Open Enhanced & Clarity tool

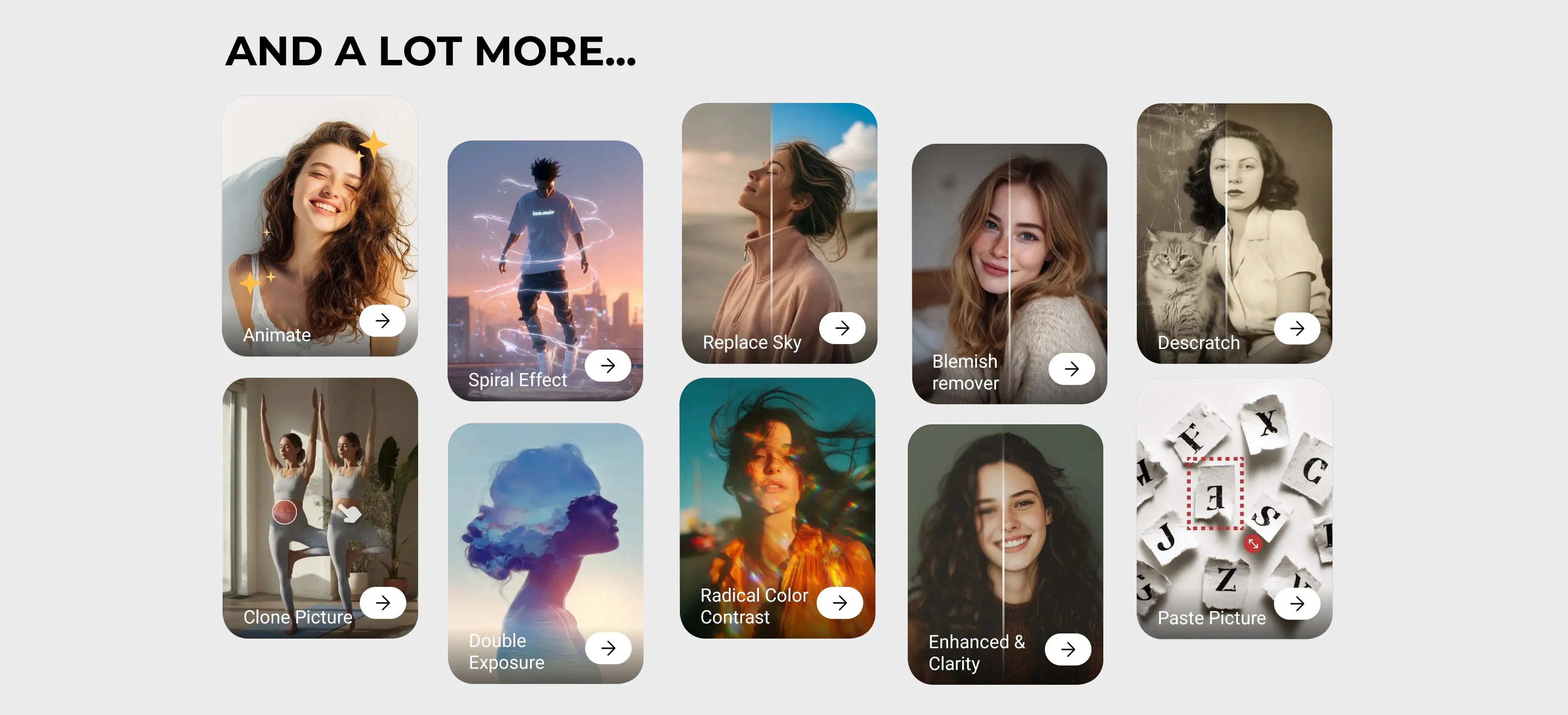(x=1005, y=554)
